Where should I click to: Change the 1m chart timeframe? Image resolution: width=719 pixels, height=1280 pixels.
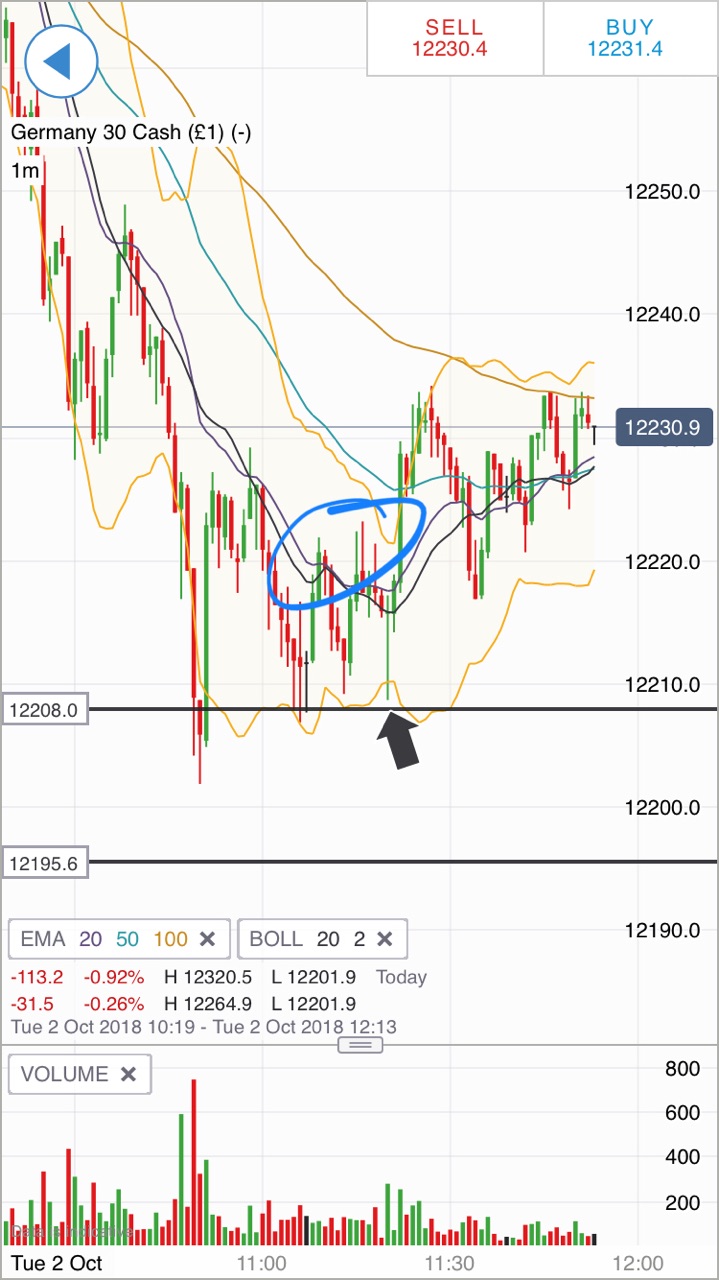25,171
